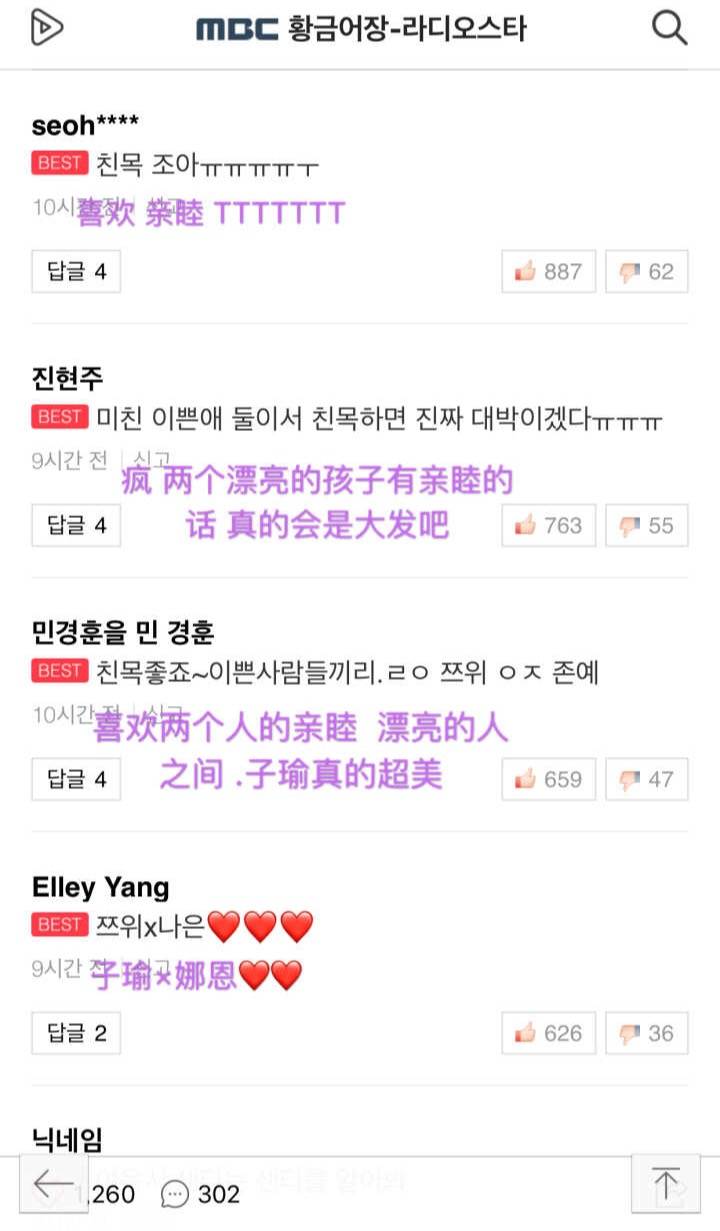Open the search magnifier icon
Viewport: 720px width, 1231px height.
tap(669, 27)
